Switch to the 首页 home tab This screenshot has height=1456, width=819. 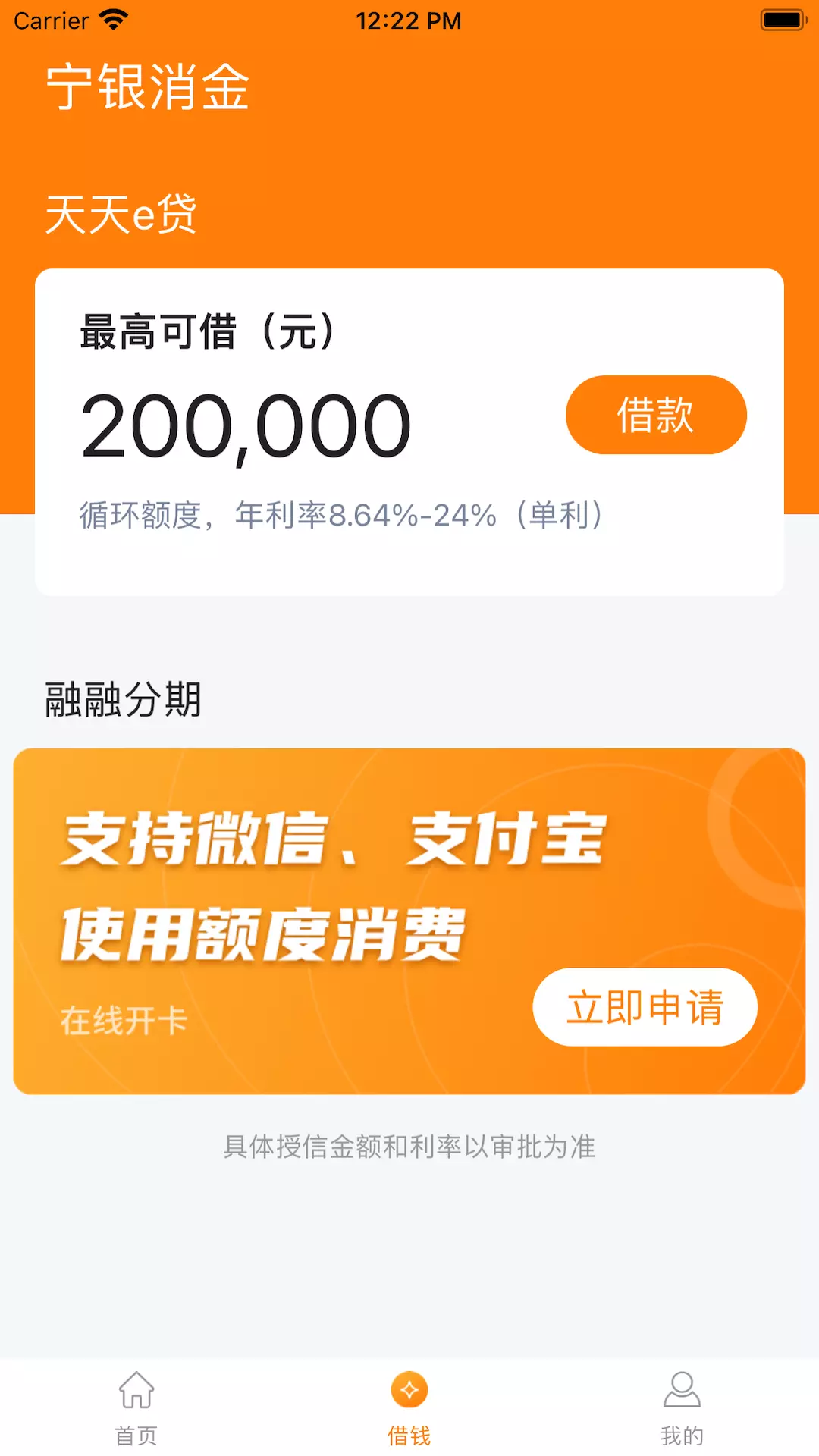point(136,1407)
